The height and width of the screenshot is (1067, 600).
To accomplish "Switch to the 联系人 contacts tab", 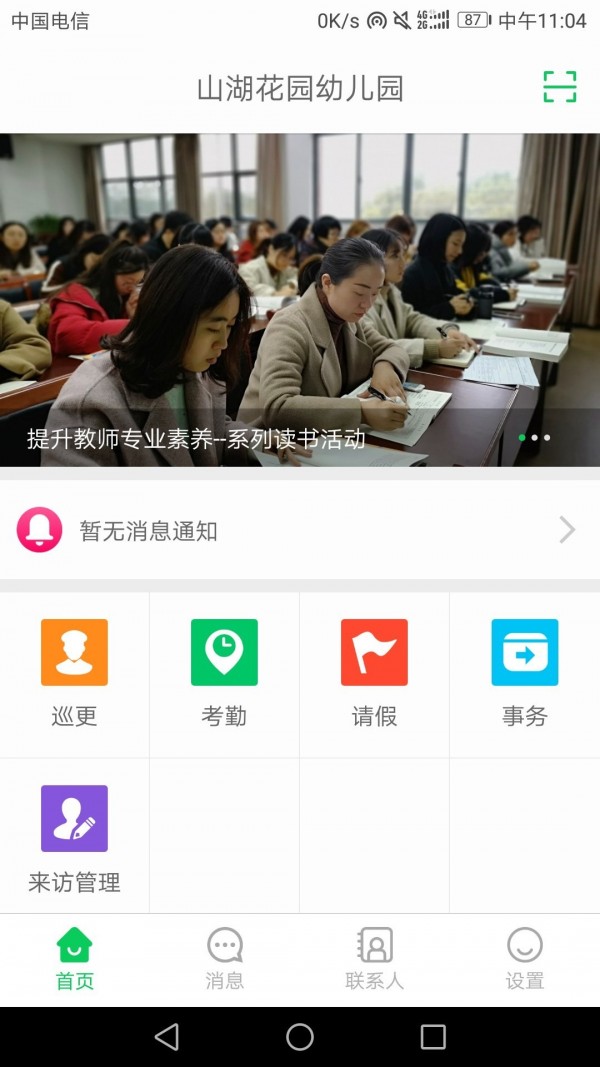I will click(374, 958).
